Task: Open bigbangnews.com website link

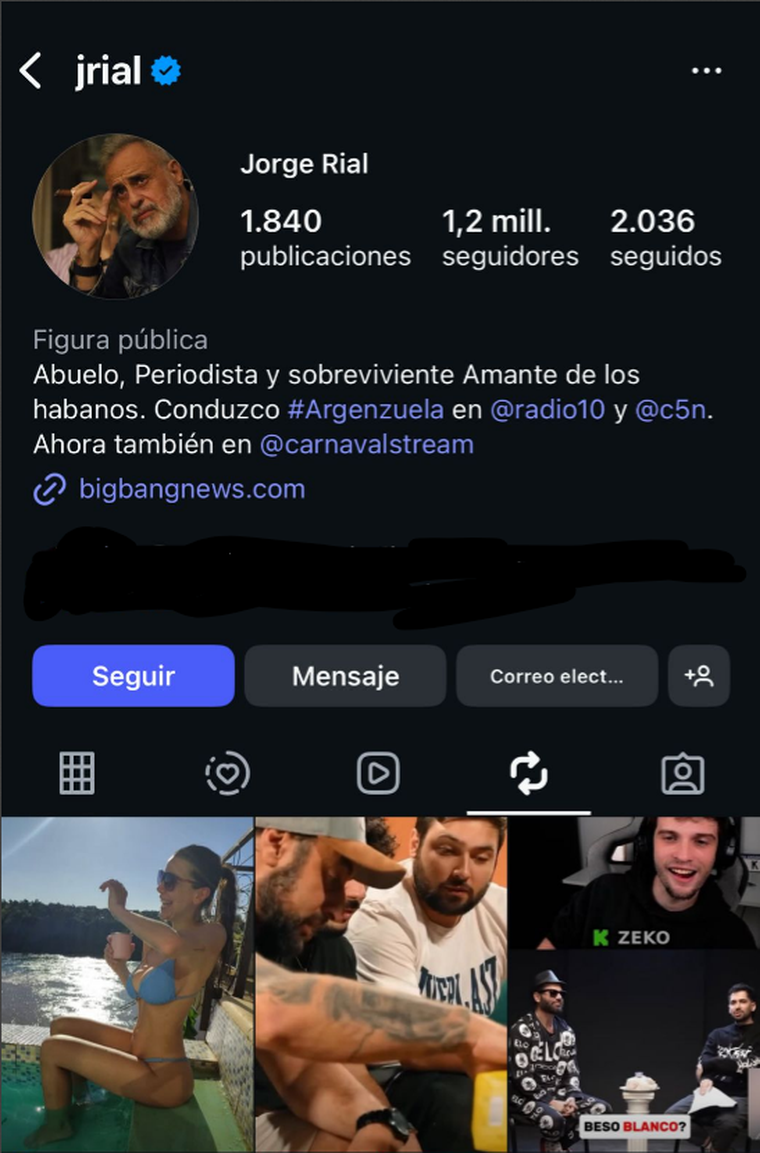Action: (x=189, y=489)
